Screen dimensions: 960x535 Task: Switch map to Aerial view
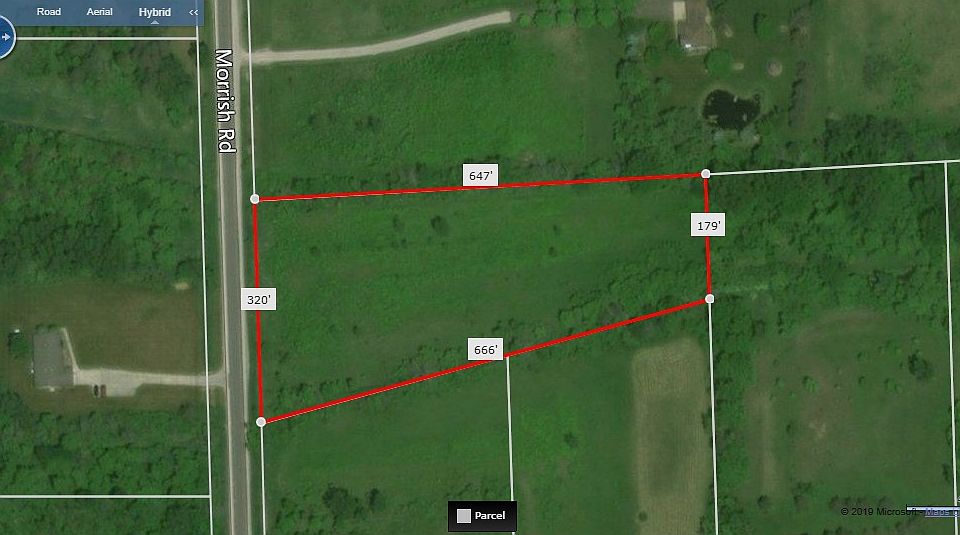click(x=100, y=12)
